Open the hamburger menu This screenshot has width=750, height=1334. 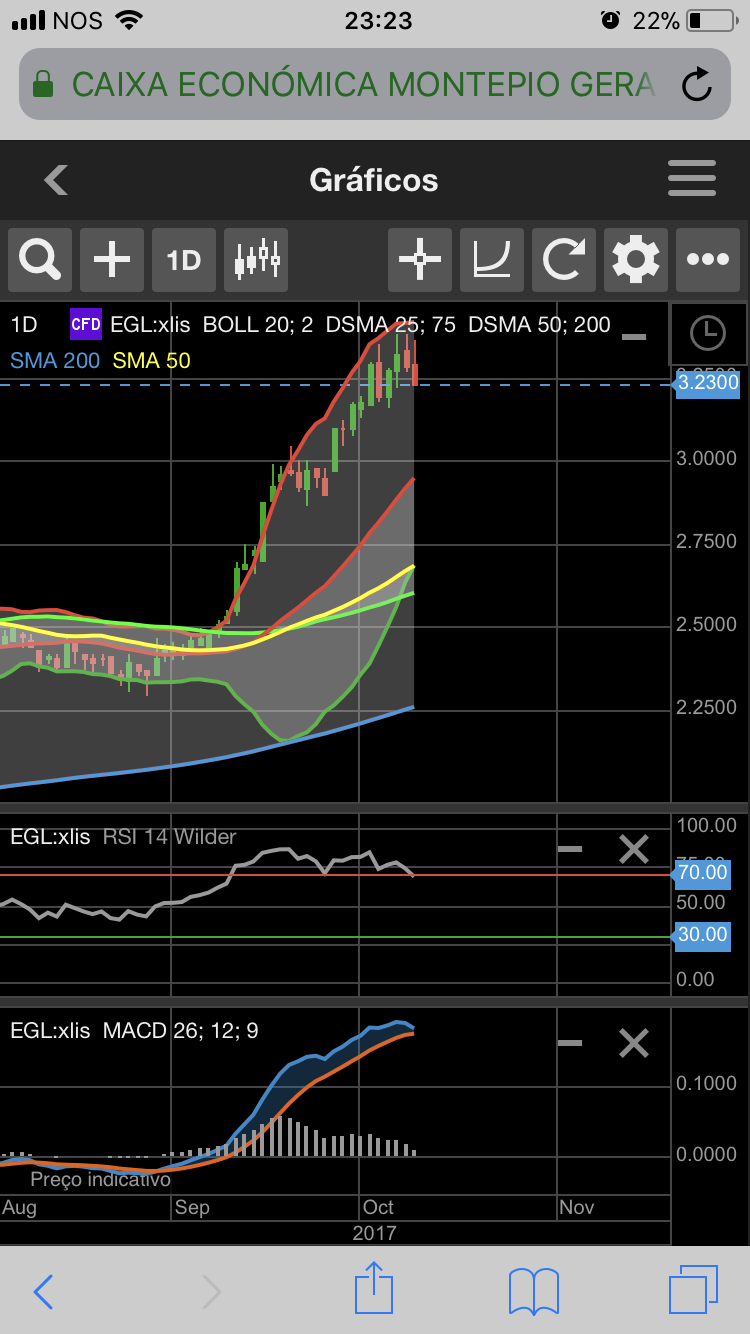[692, 179]
